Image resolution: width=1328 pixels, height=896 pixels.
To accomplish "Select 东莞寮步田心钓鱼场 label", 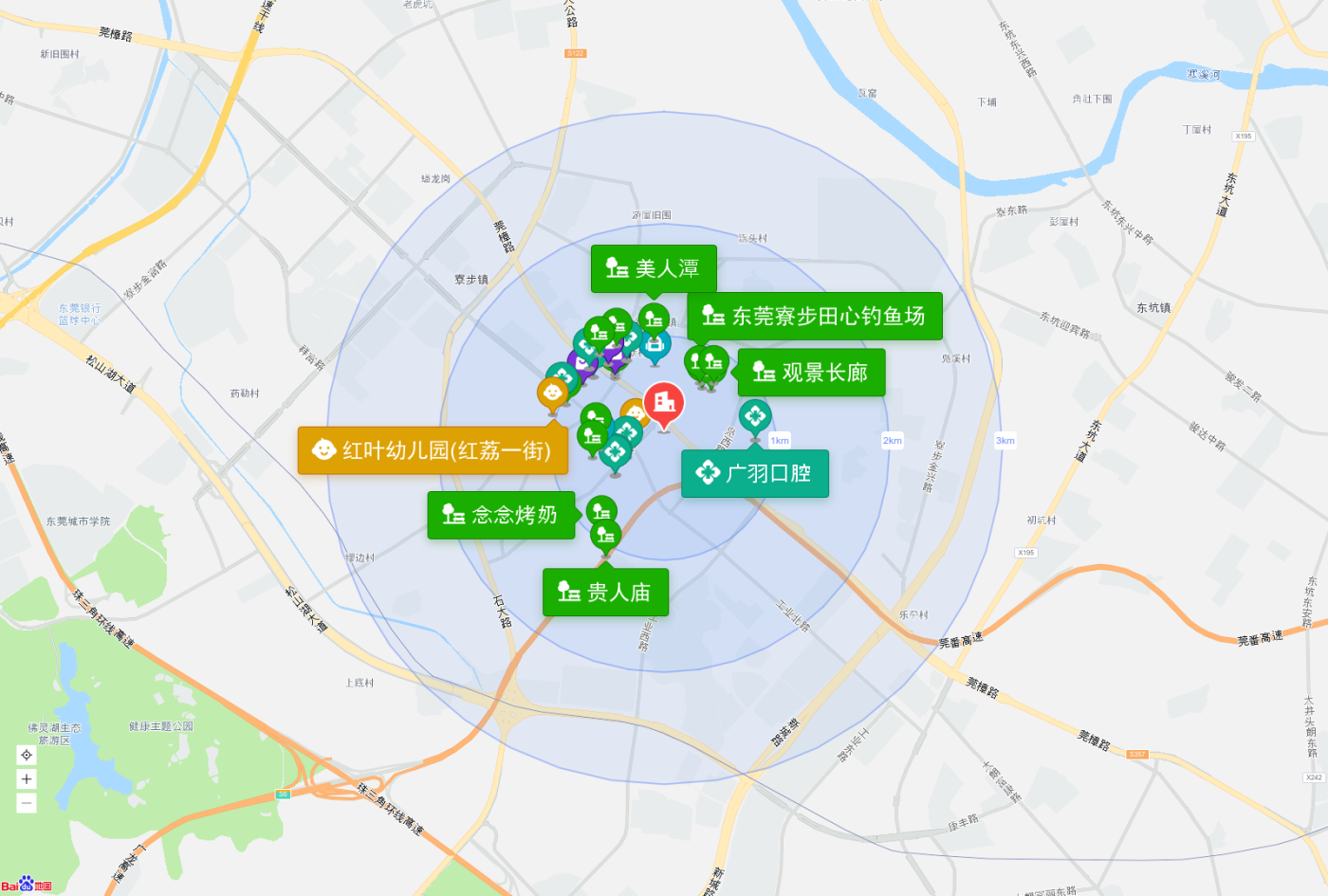I will tap(815, 316).
